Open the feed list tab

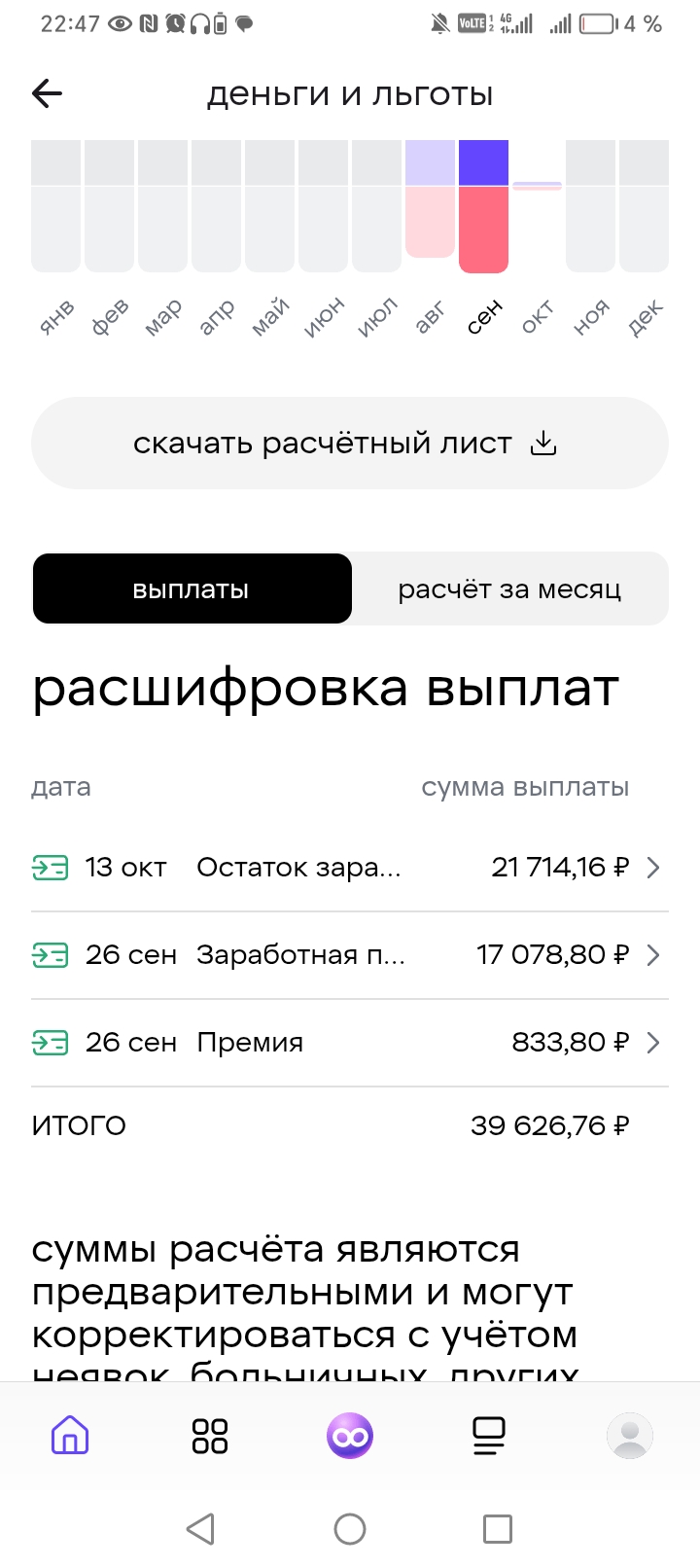click(489, 1436)
